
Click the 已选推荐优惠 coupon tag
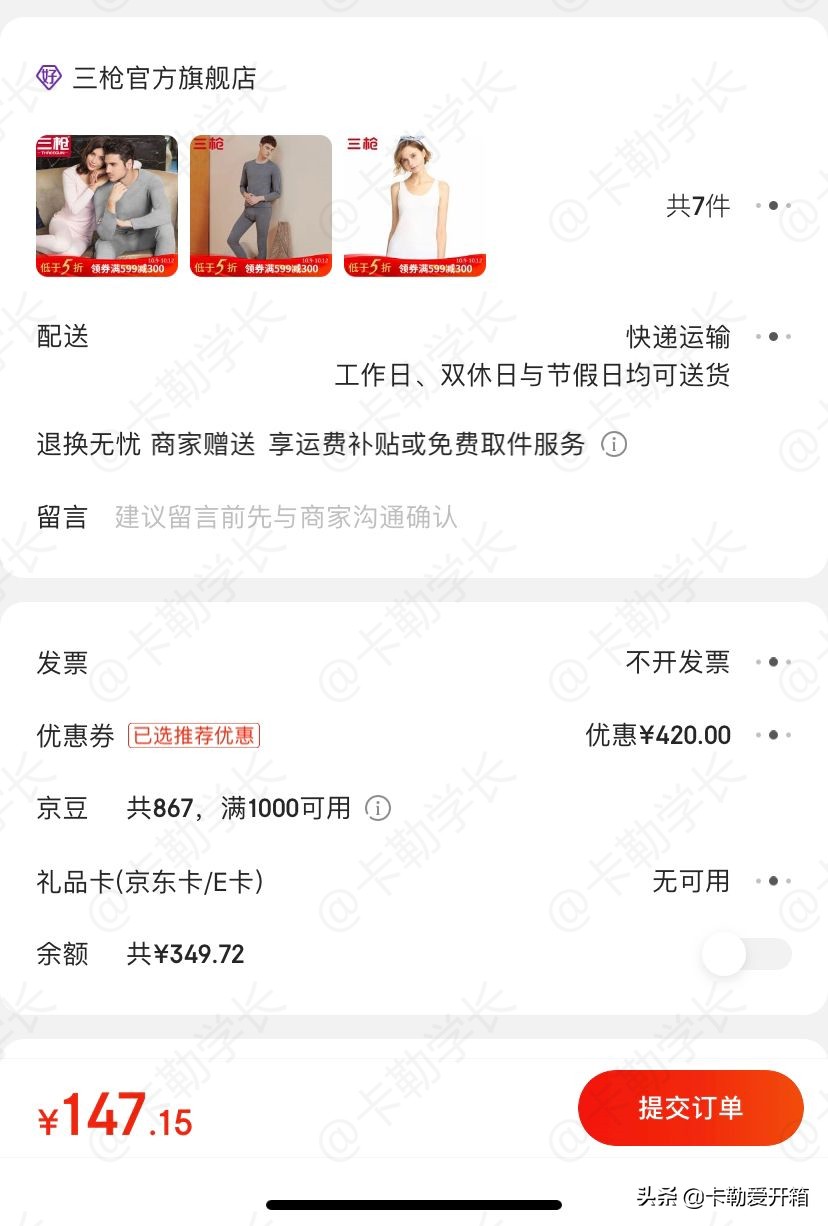pyautogui.click(x=194, y=735)
